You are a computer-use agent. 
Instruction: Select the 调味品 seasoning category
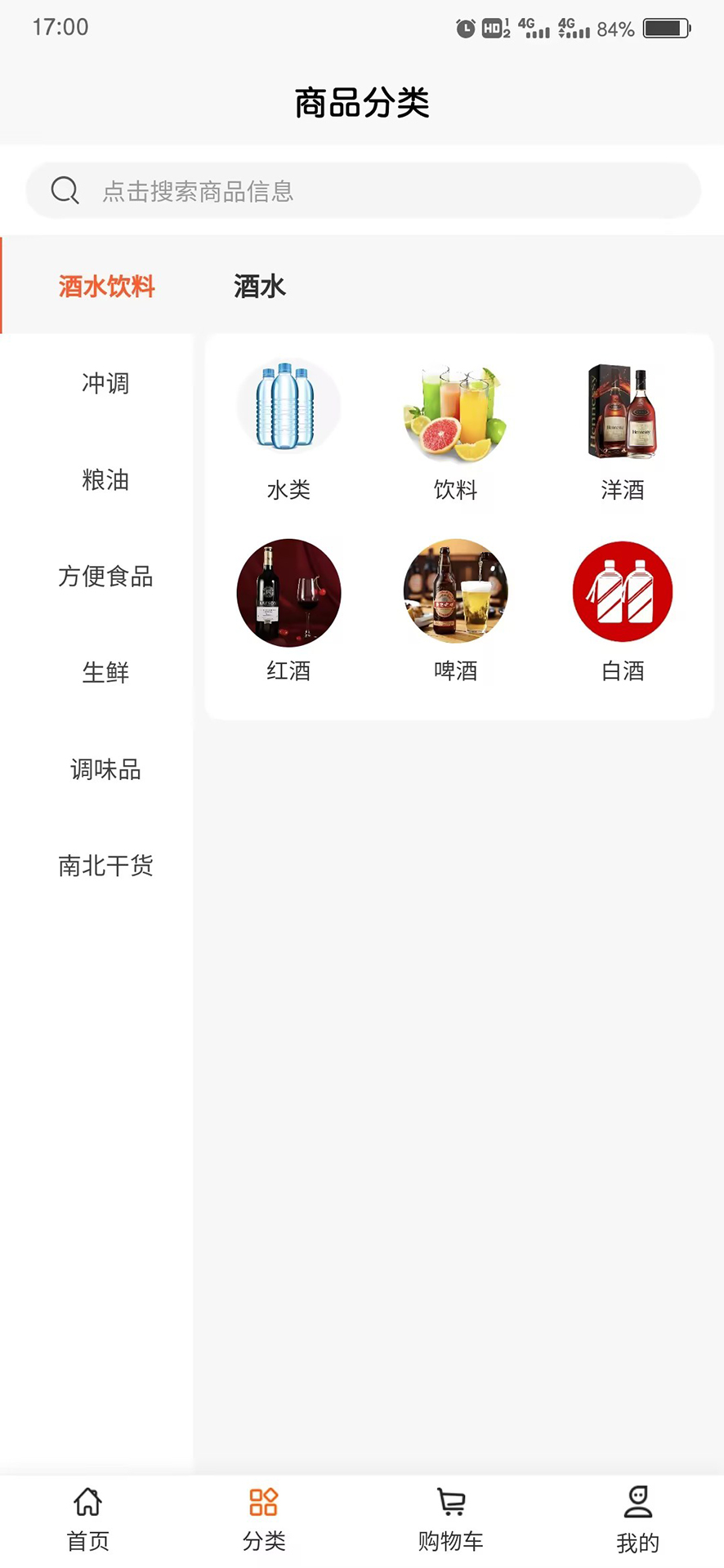click(105, 769)
